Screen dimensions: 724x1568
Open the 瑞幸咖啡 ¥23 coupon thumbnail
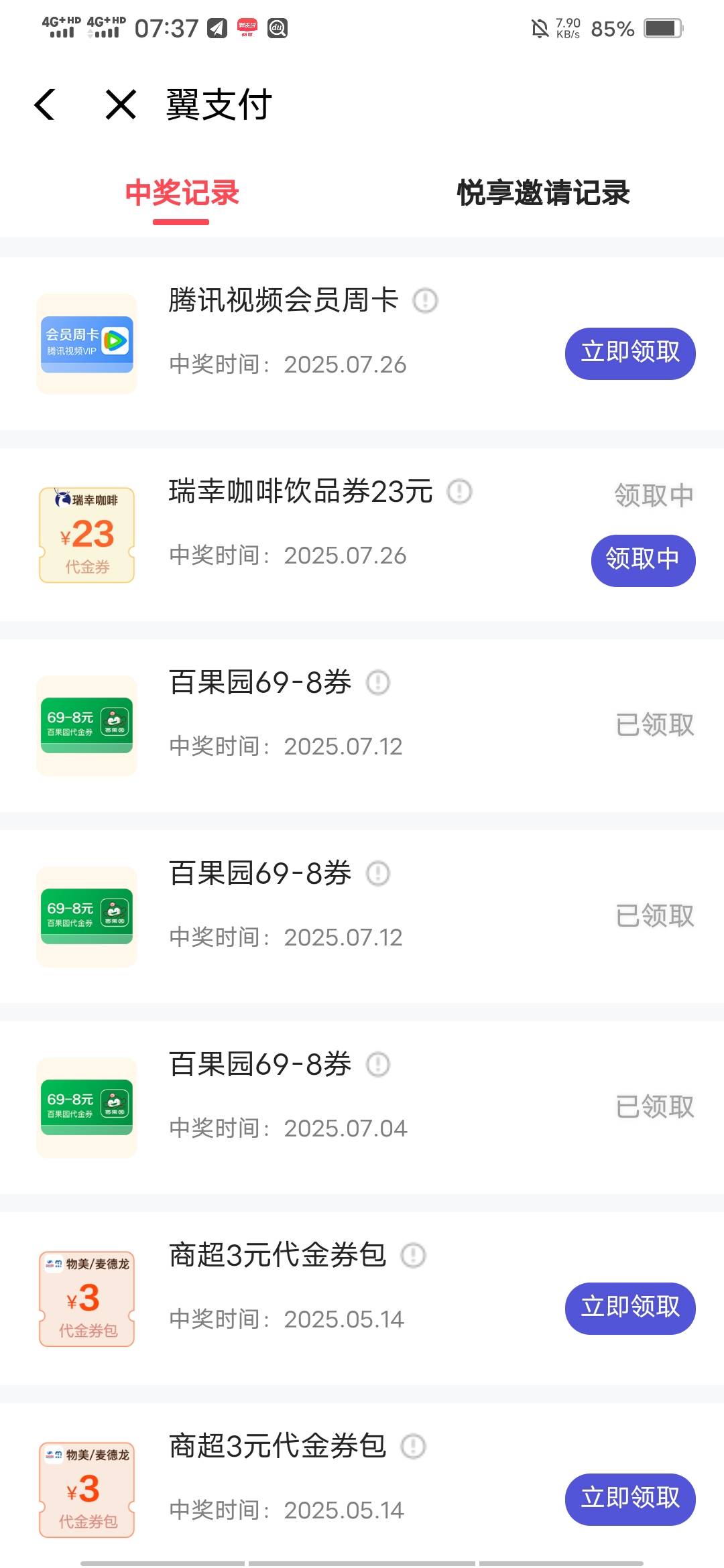click(x=87, y=535)
